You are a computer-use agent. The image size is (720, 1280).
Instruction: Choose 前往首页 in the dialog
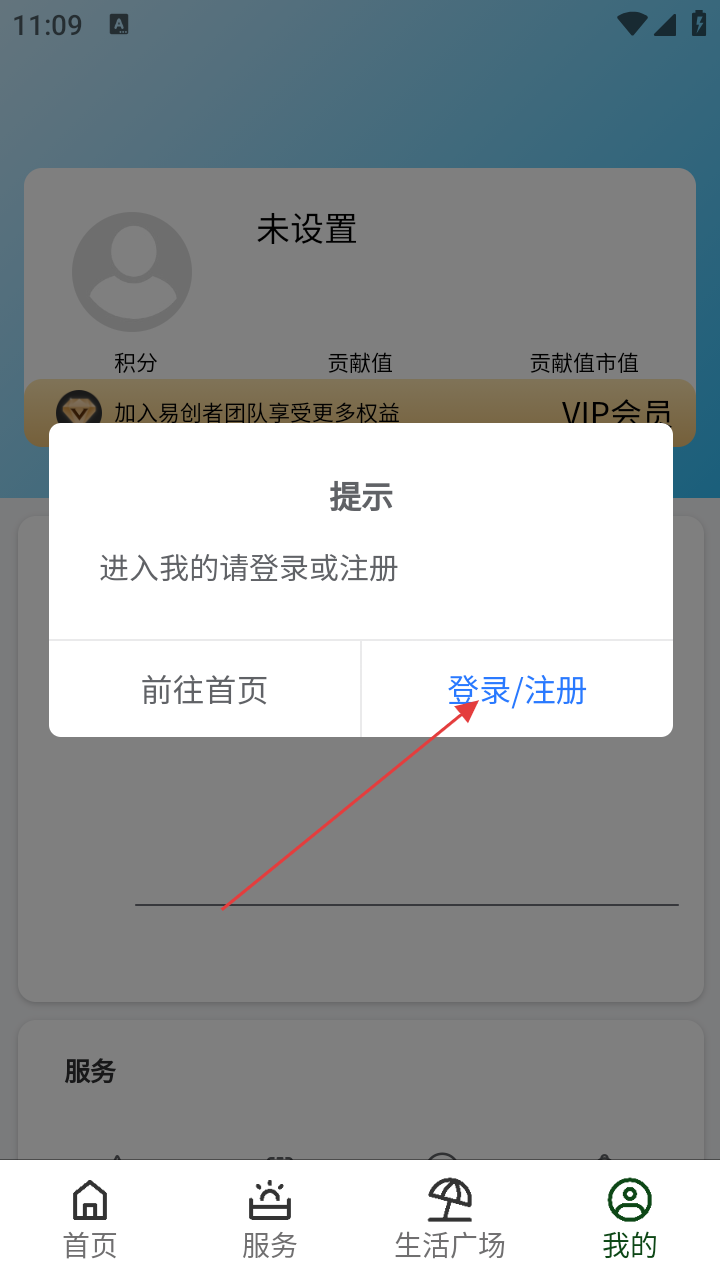click(205, 690)
